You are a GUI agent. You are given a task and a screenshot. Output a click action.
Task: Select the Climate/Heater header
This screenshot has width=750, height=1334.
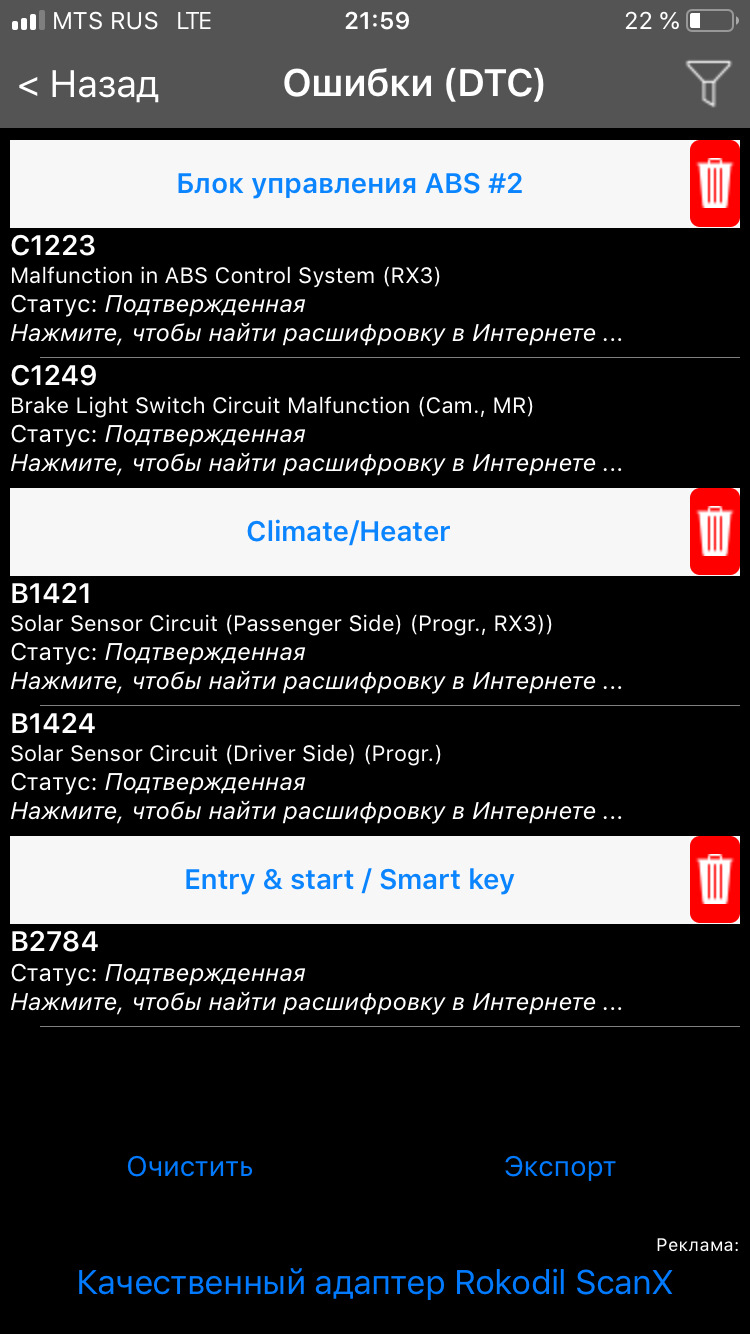tap(349, 532)
